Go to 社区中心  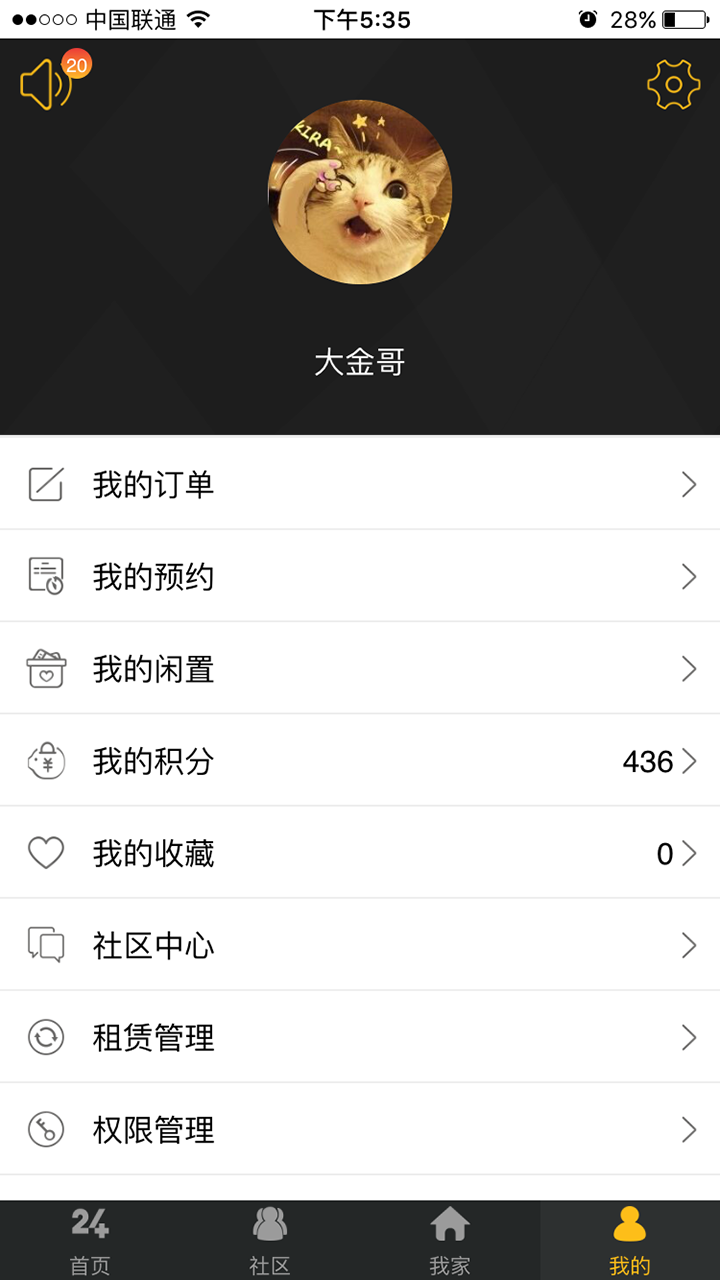click(x=360, y=945)
